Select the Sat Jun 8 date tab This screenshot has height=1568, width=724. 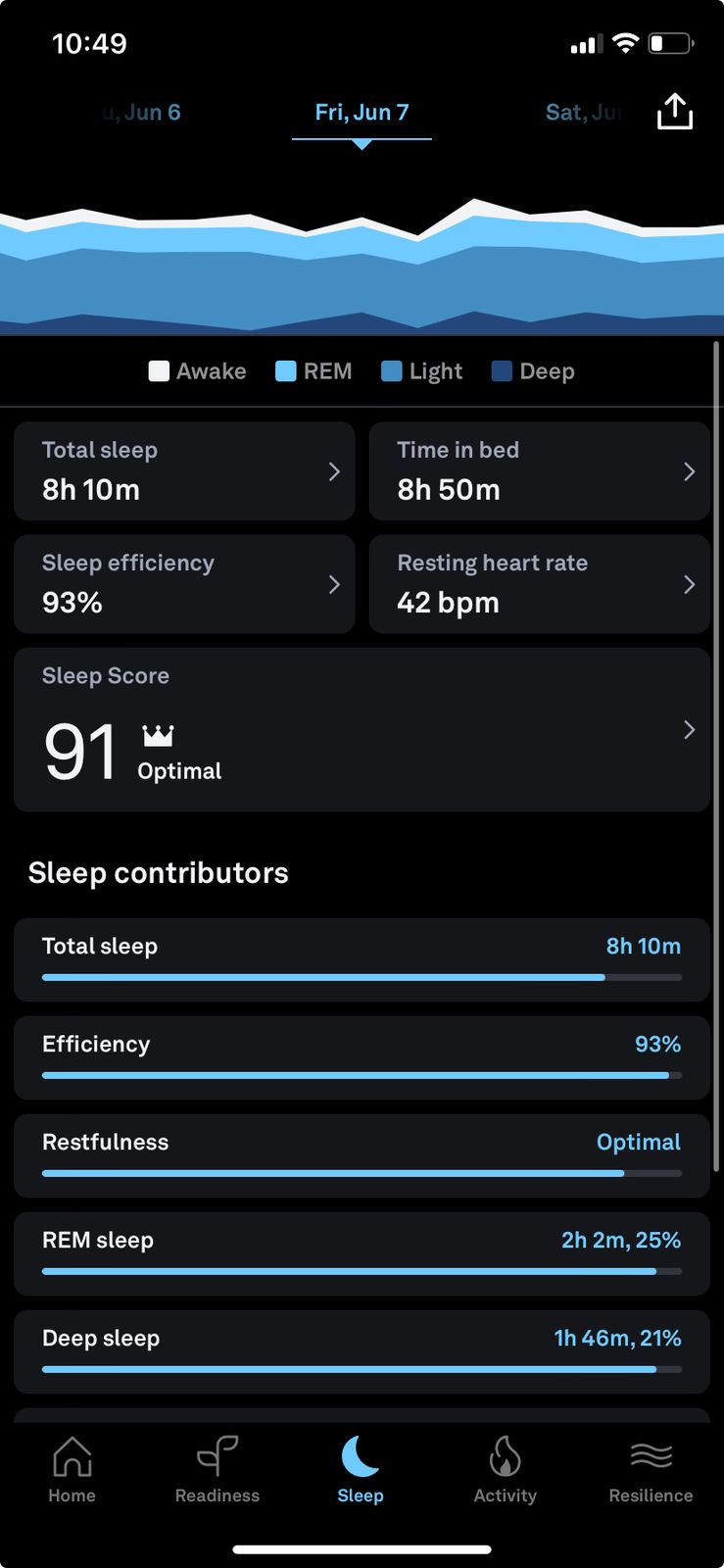(585, 113)
